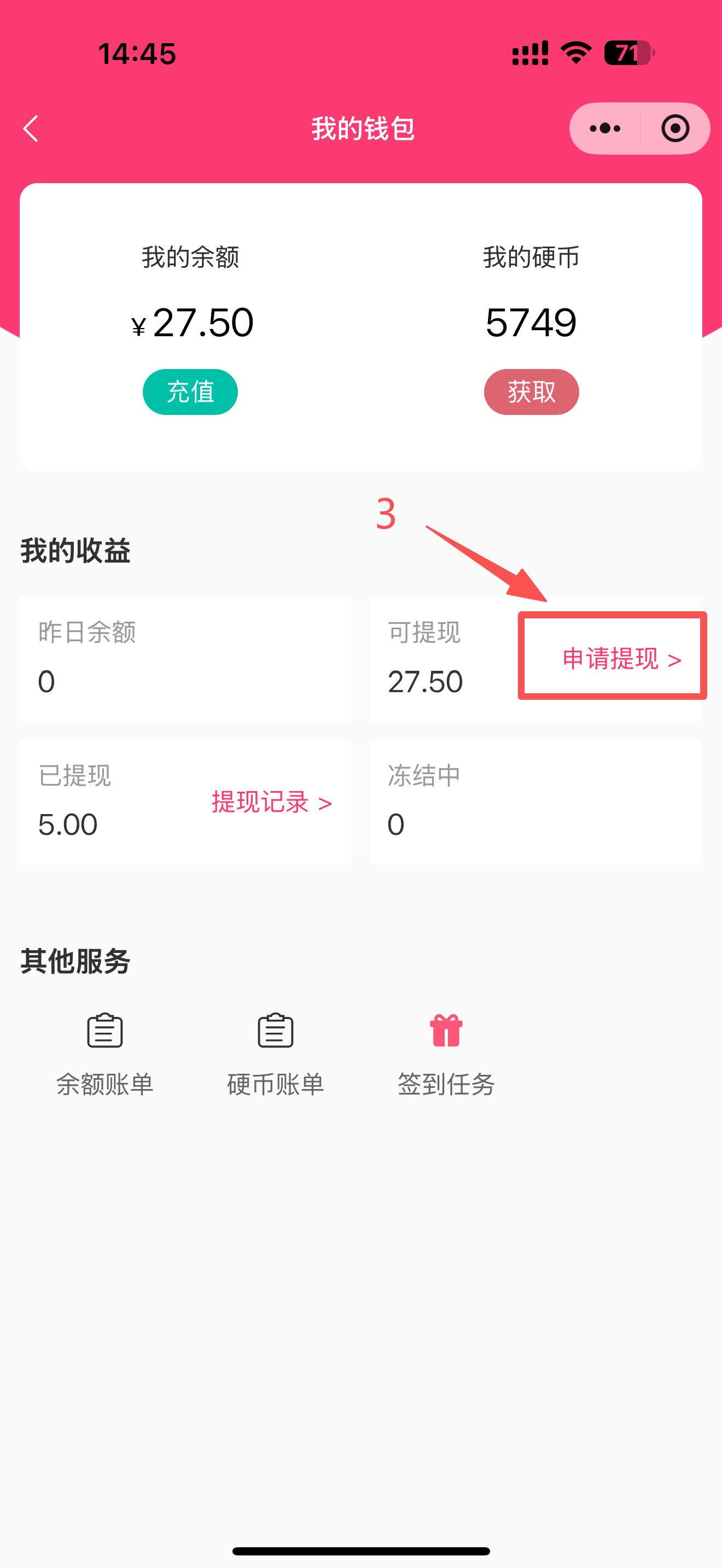The image size is (722, 1568).
Task: Tap the 充值 recharge button
Action: click(x=190, y=391)
